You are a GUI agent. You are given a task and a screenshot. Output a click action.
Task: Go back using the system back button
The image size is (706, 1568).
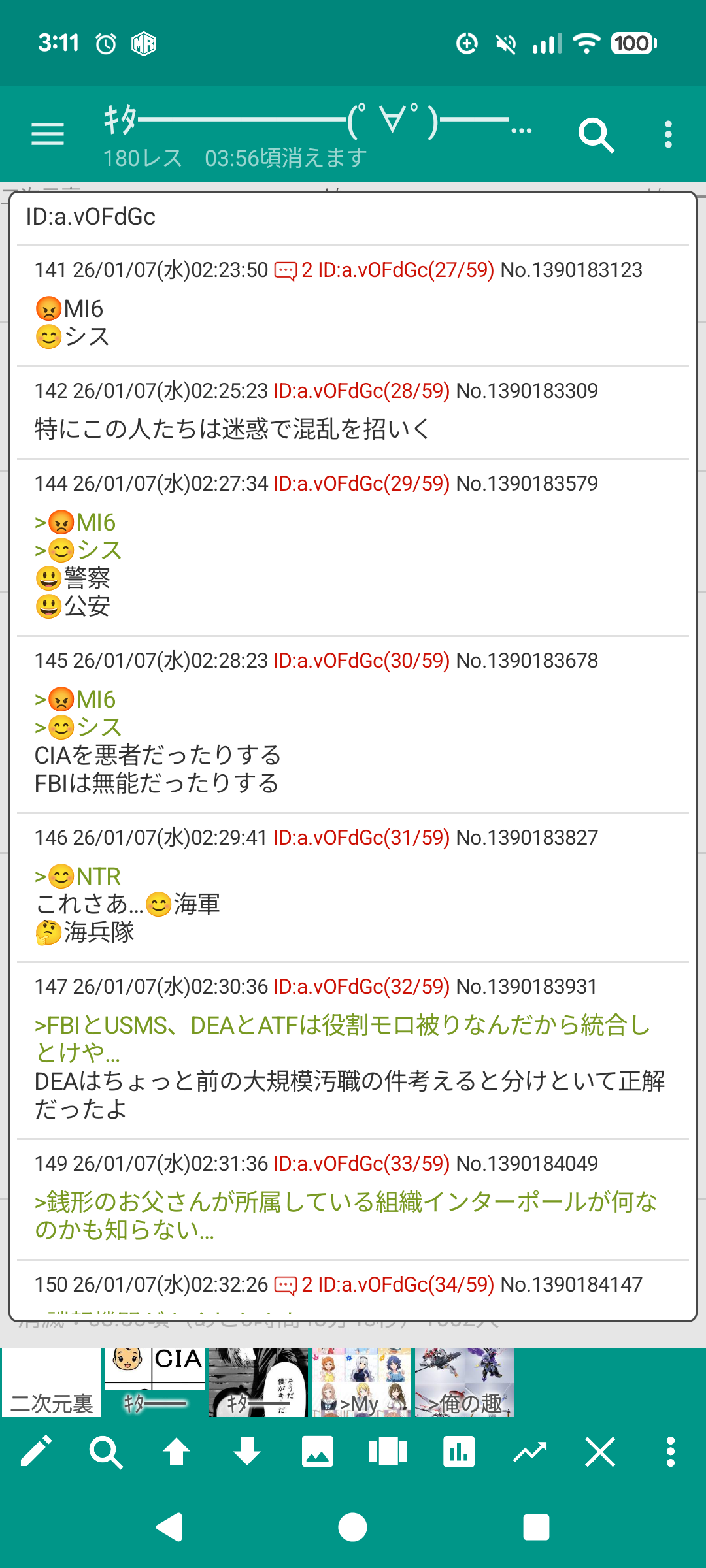click(x=170, y=1527)
